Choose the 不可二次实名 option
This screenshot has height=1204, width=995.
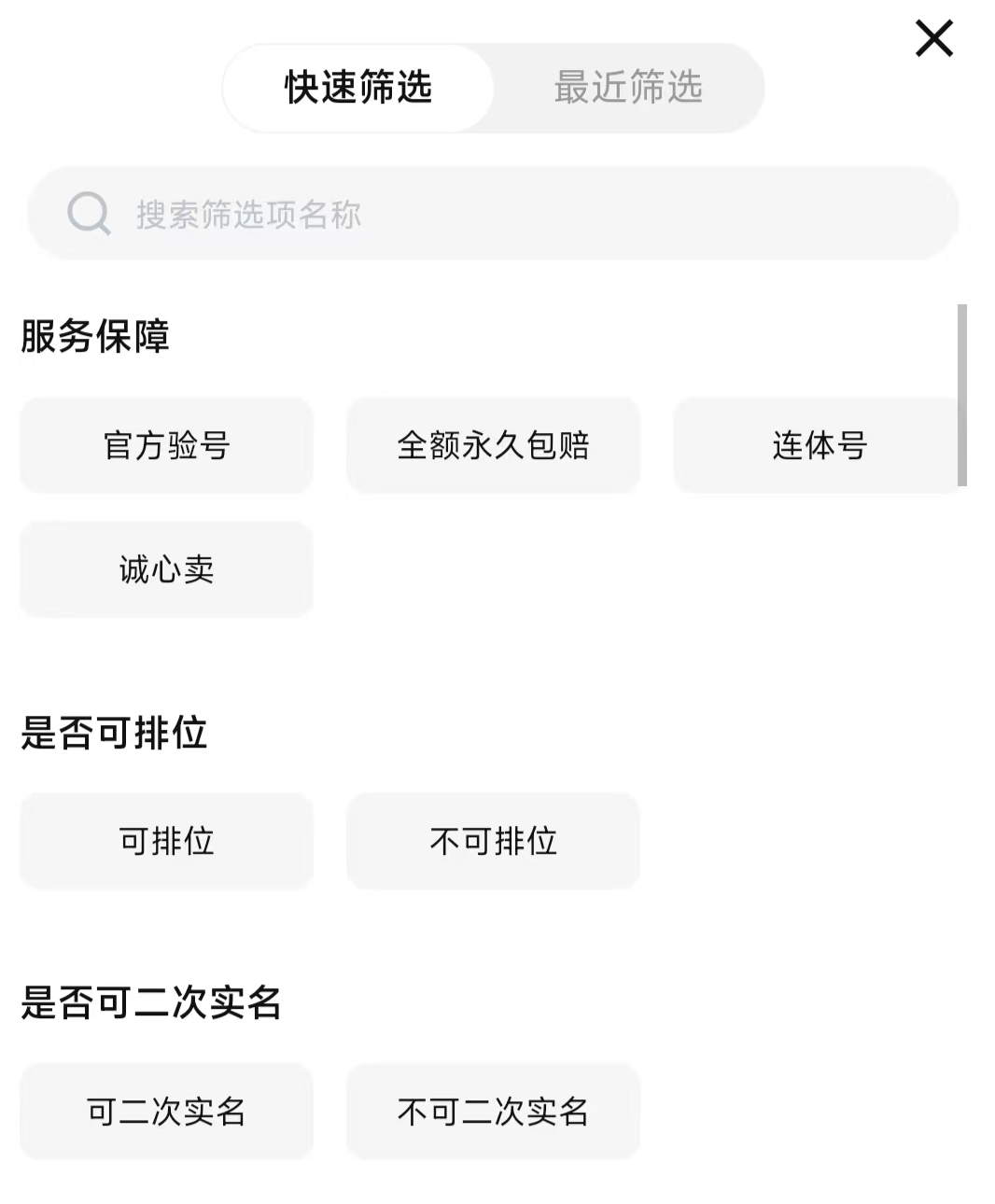tap(493, 1112)
